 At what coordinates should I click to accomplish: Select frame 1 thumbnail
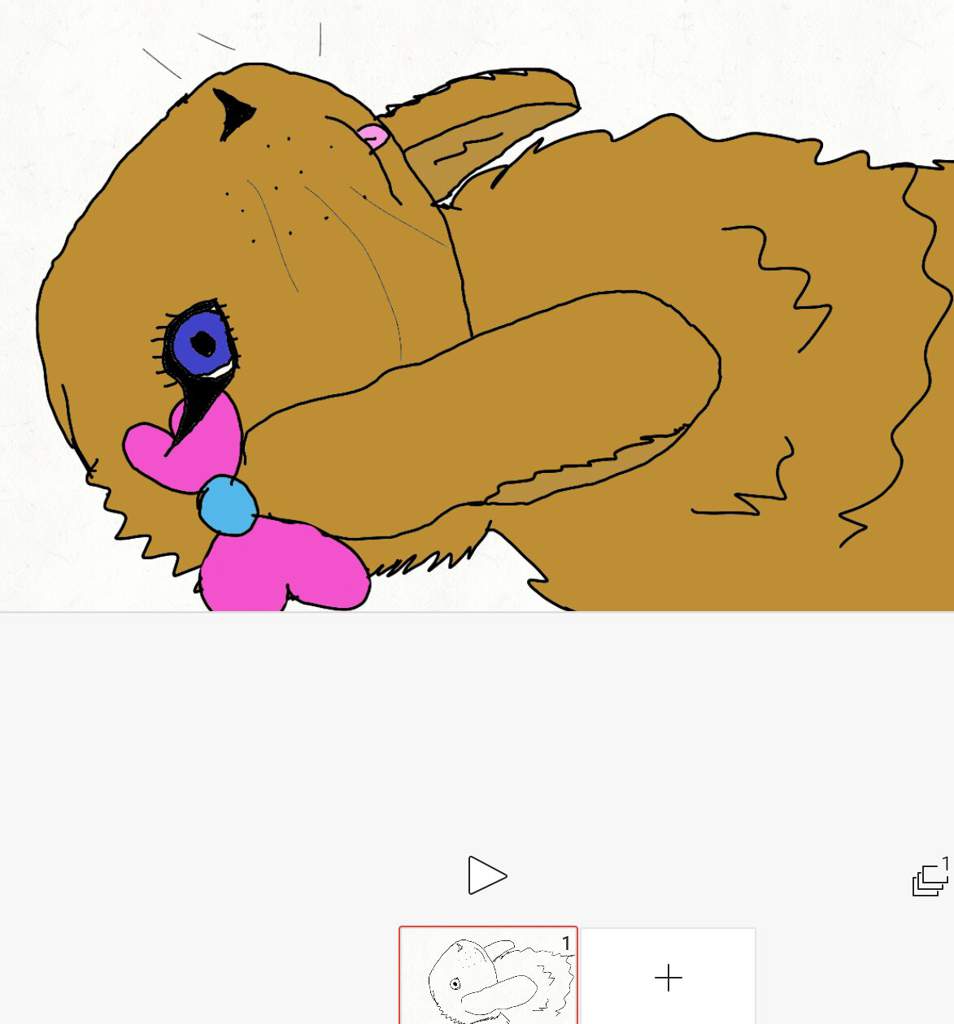tap(488, 977)
